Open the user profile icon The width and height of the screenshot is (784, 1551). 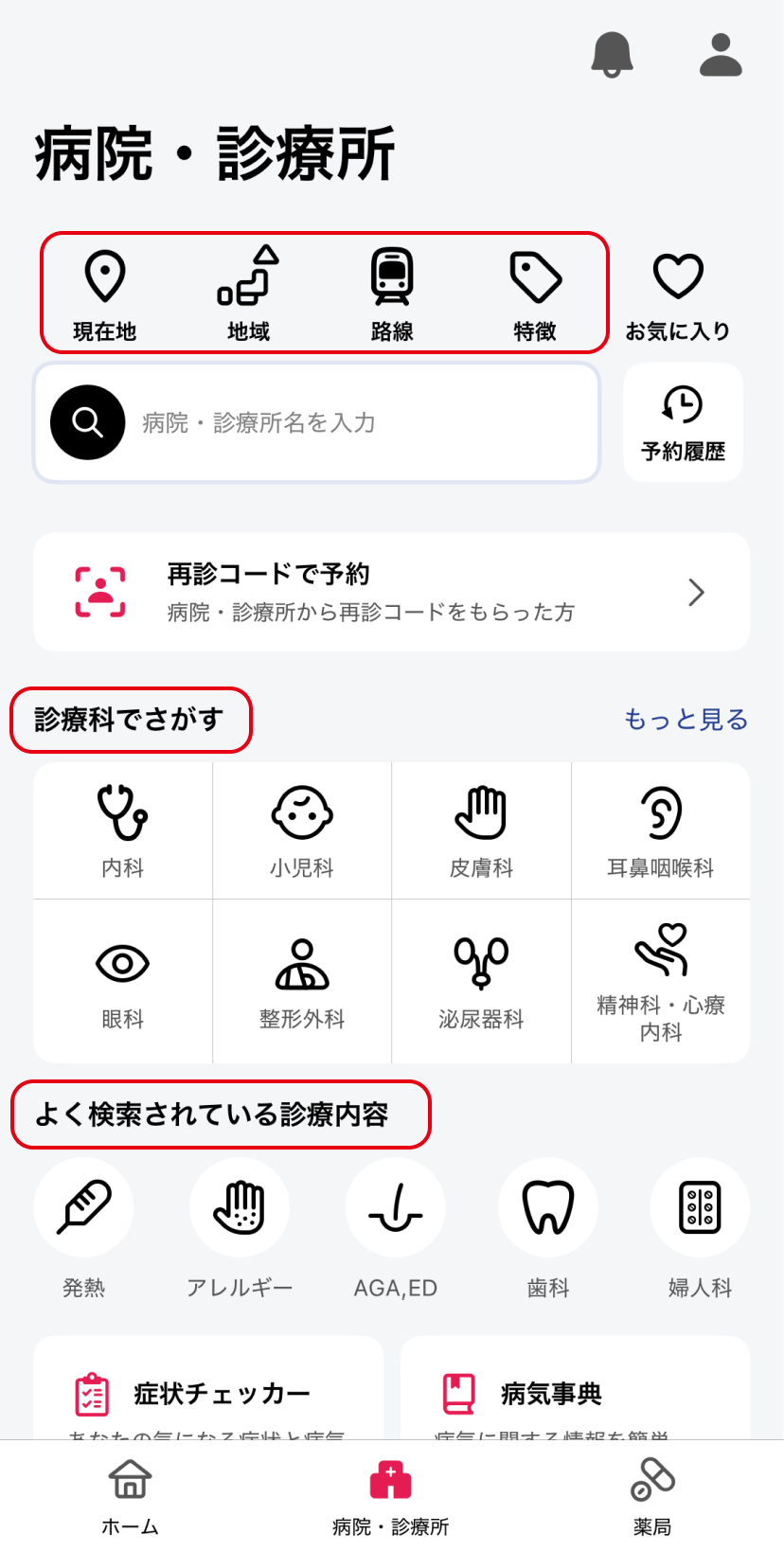(721, 54)
